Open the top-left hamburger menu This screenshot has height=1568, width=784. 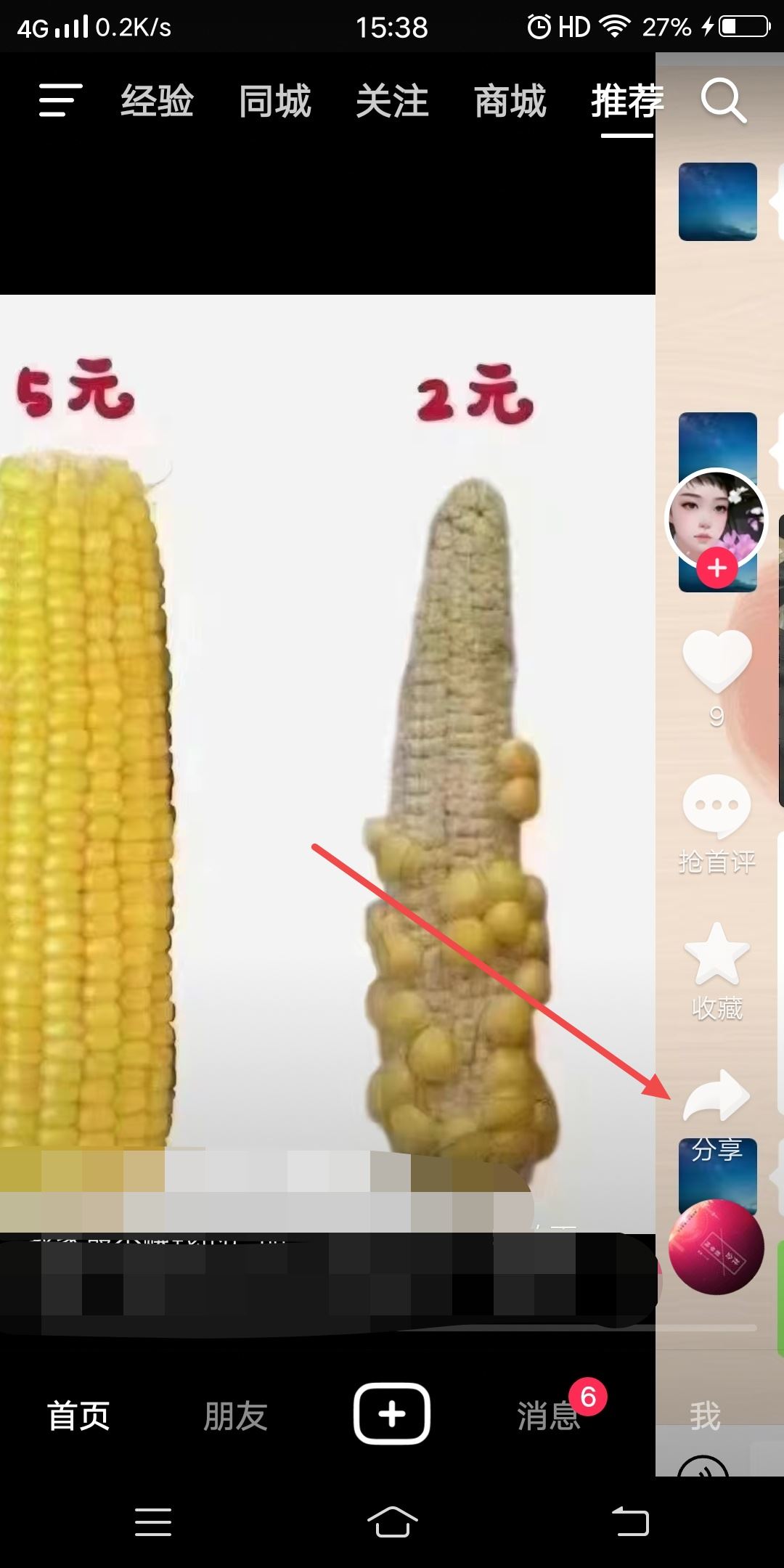point(60,100)
